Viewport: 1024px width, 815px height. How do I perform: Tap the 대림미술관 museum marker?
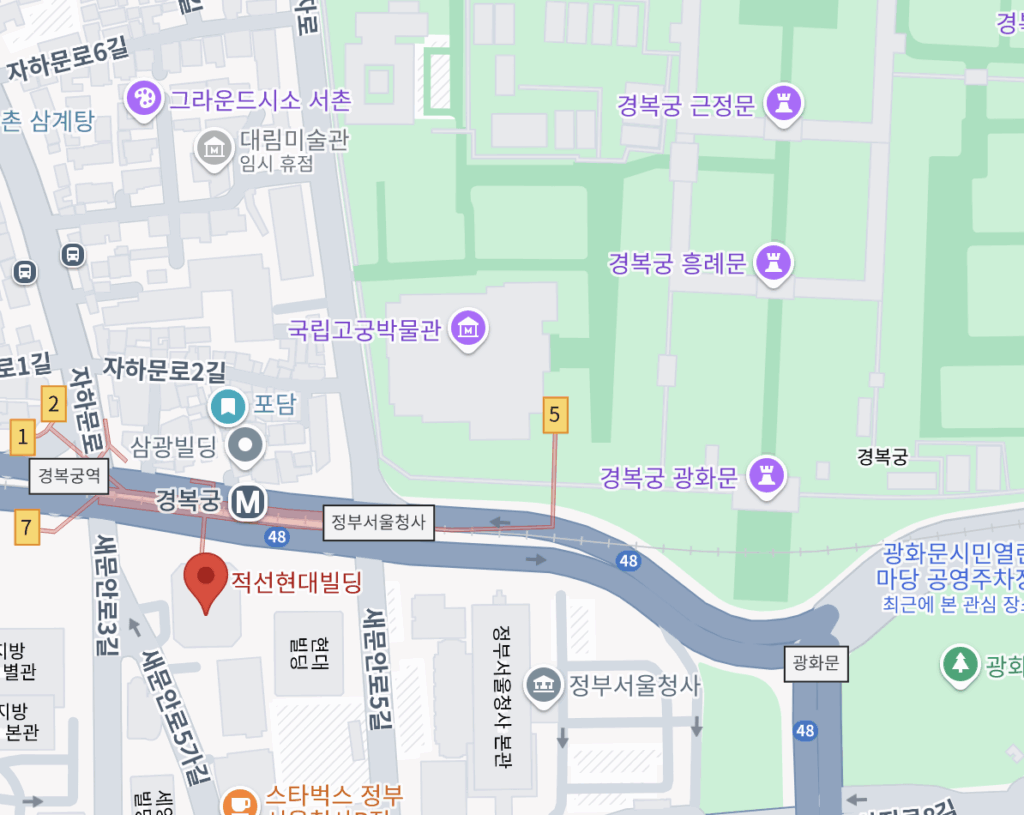[x=213, y=148]
